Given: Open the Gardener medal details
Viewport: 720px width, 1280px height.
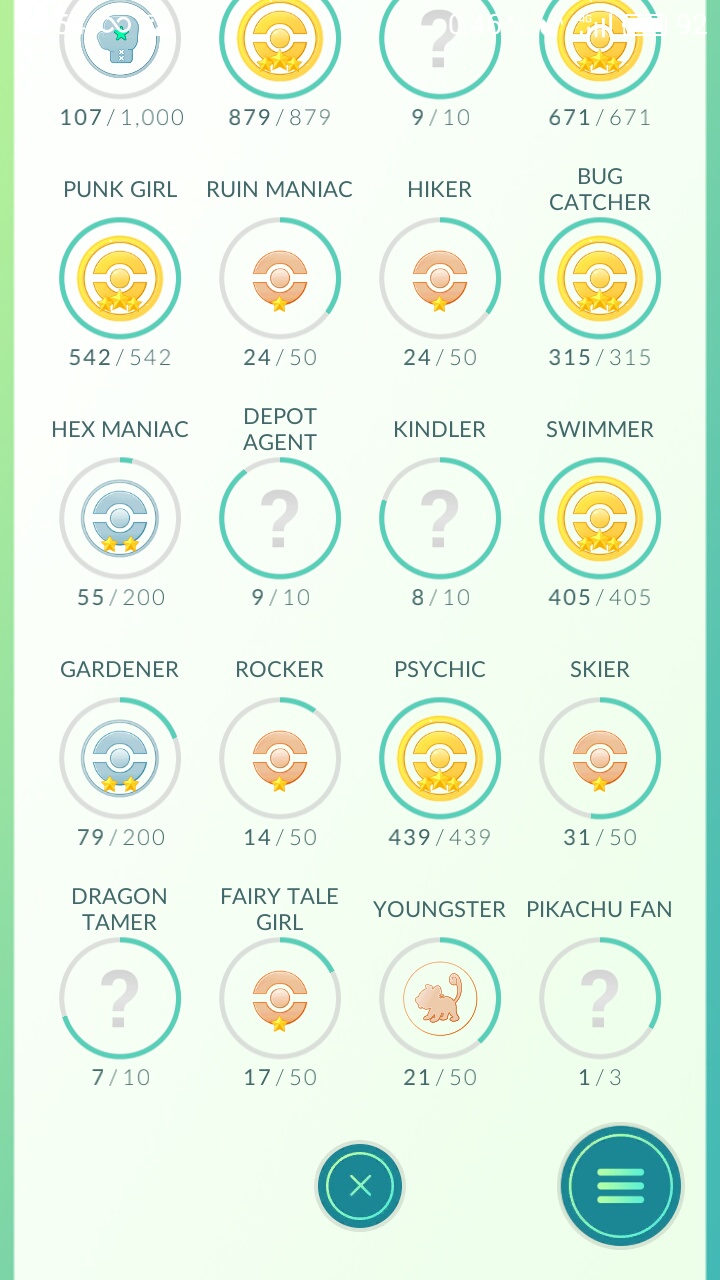Looking at the screenshot, I should point(120,758).
